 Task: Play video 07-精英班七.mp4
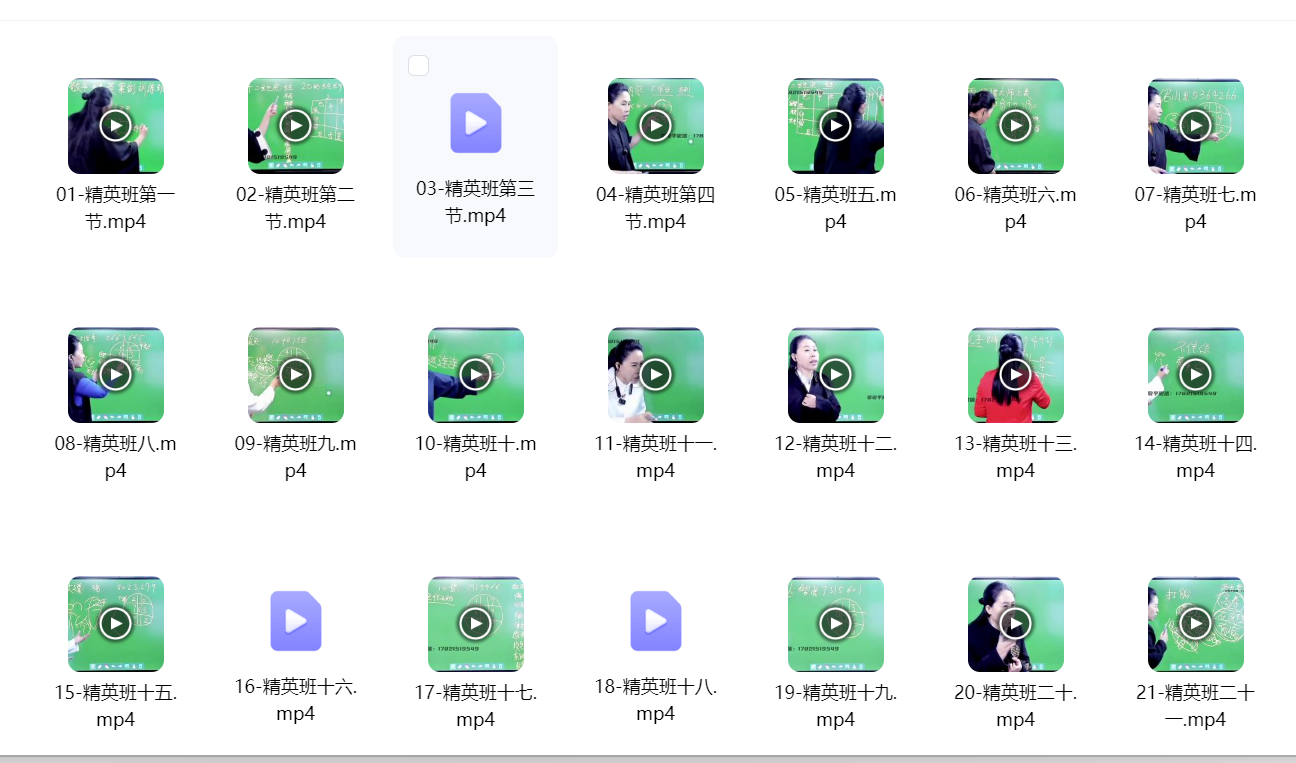click(x=1196, y=126)
